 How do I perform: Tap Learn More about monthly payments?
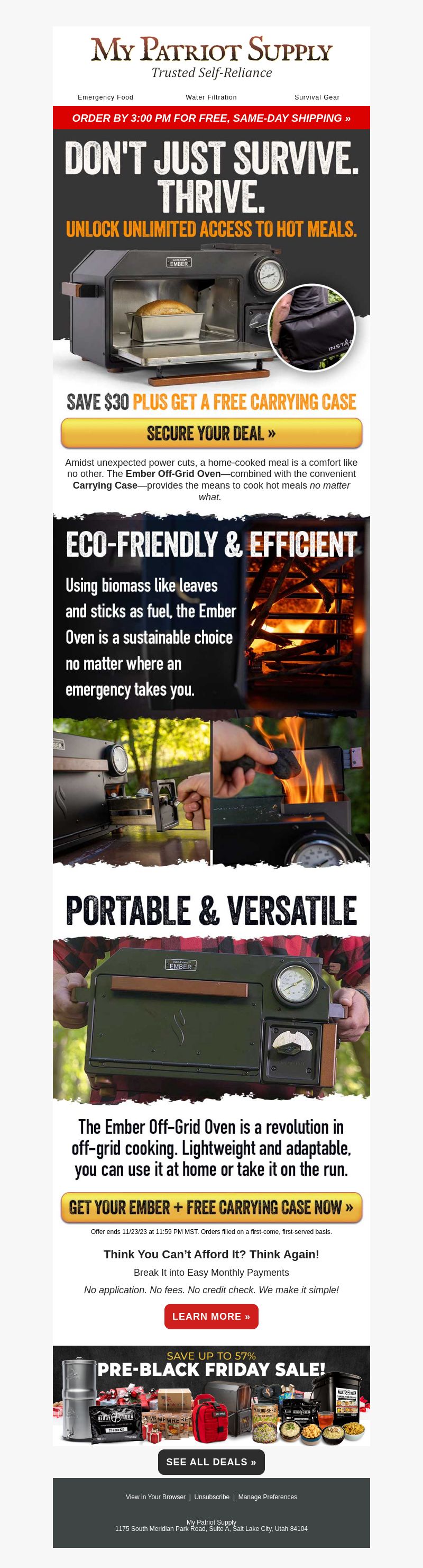pyautogui.click(x=211, y=1316)
